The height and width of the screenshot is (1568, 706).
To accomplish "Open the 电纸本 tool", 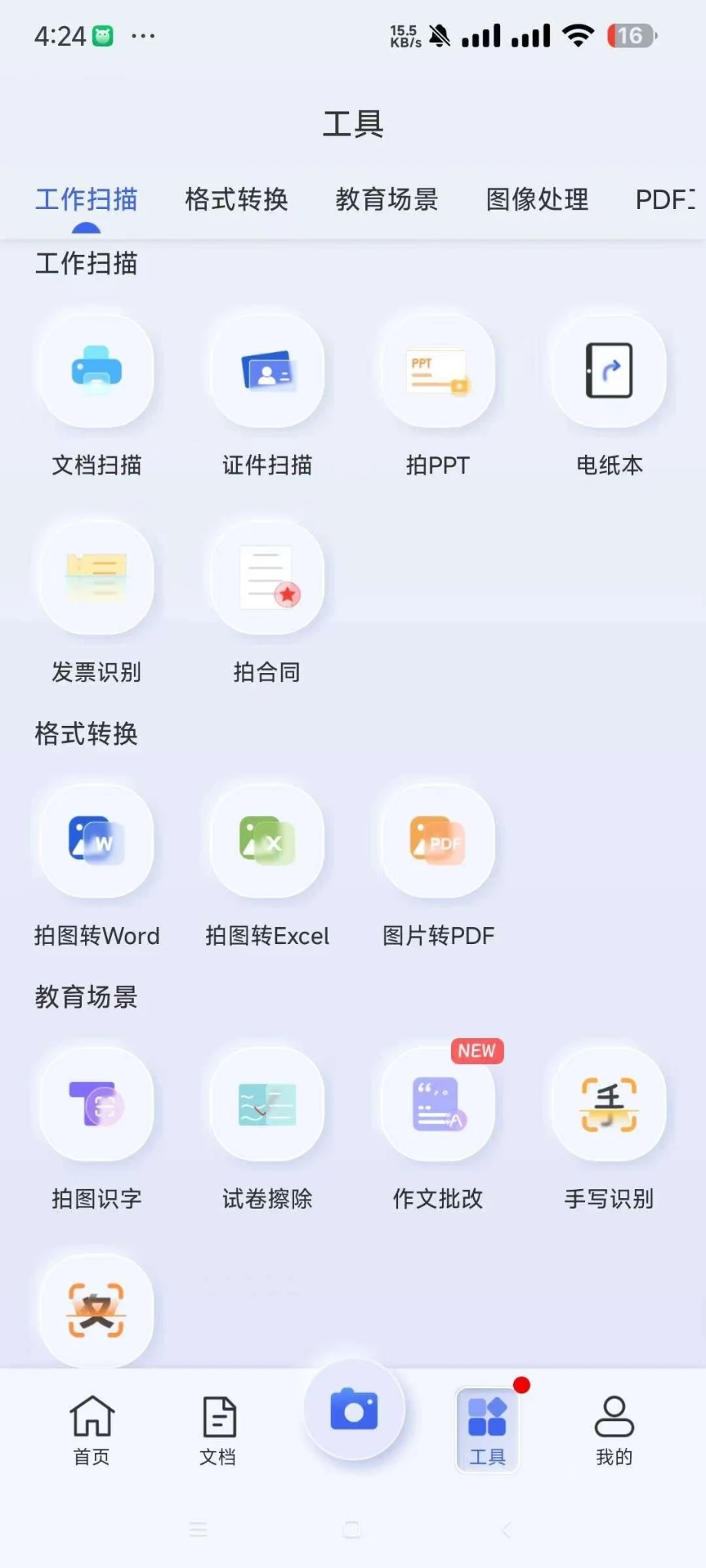I will (x=610, y=372).
